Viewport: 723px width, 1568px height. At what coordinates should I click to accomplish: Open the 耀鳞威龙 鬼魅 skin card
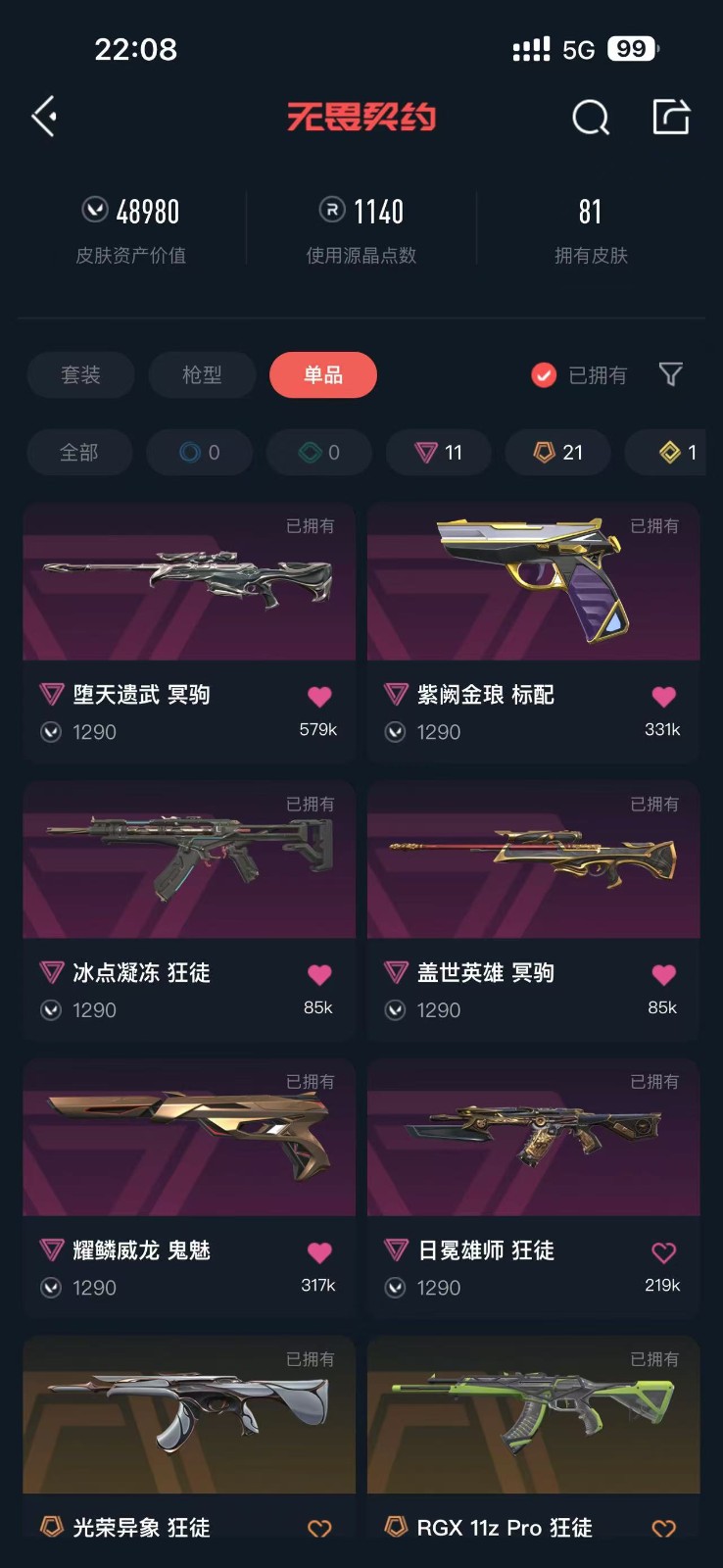click(189, 1188)
